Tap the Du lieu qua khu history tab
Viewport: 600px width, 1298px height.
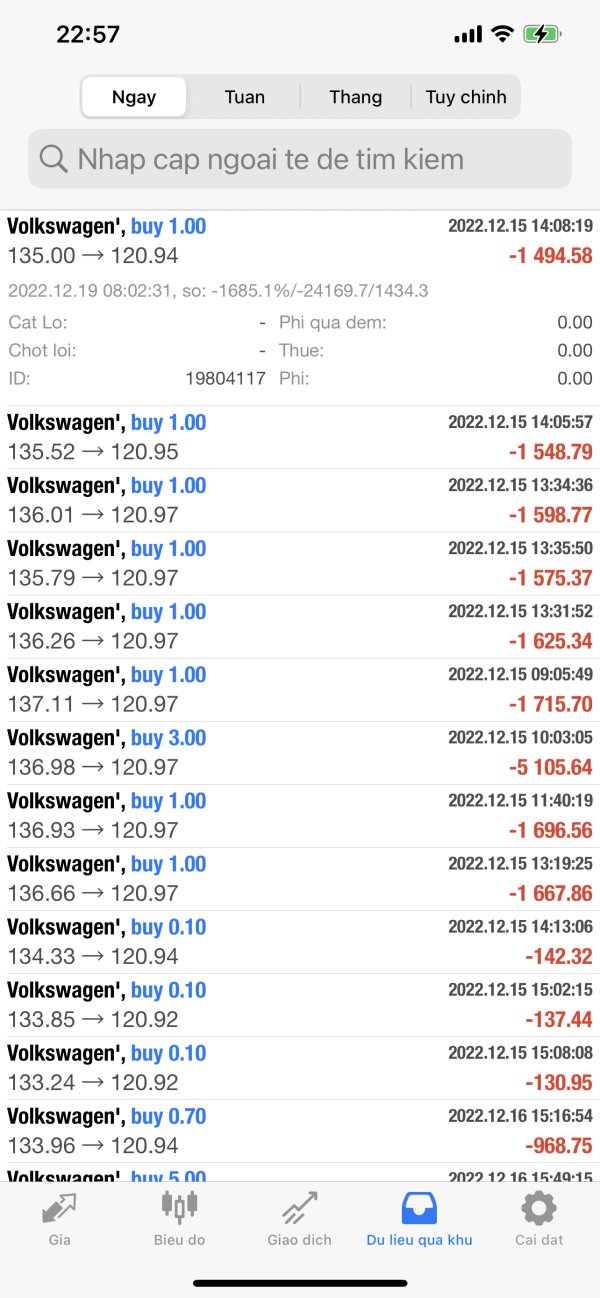[419, 1219]
